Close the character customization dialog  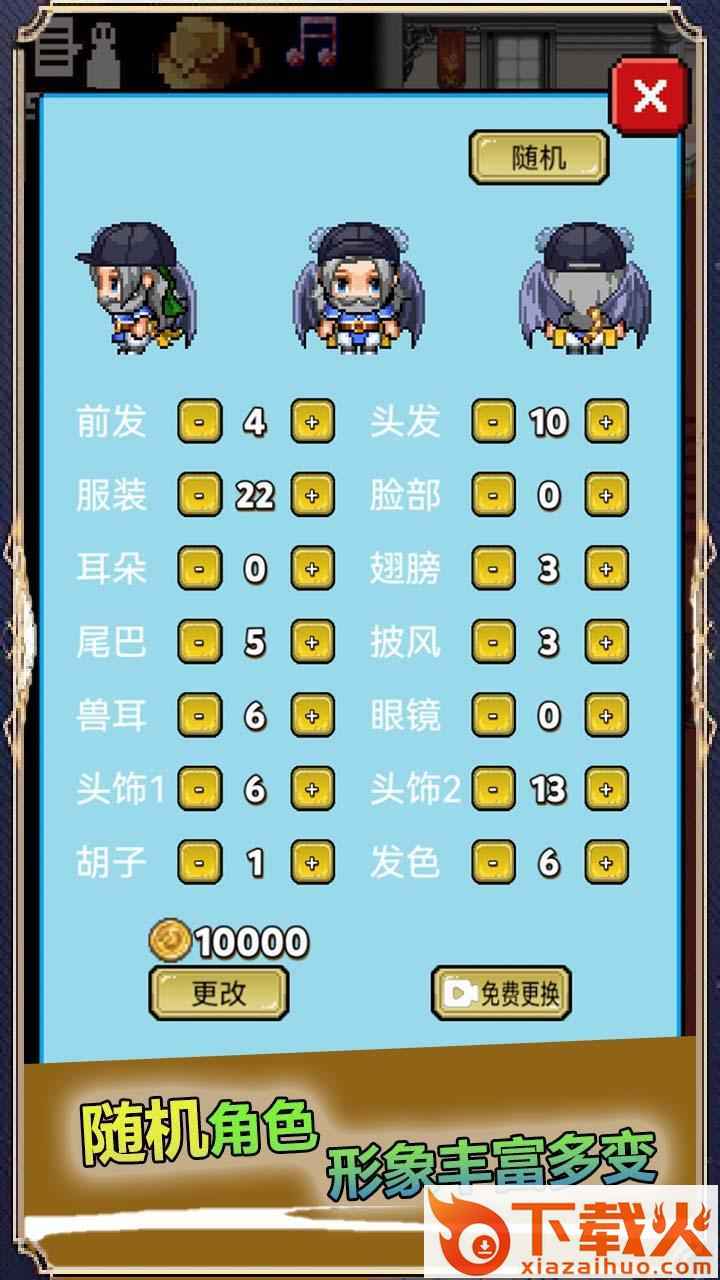coord(650,97)
